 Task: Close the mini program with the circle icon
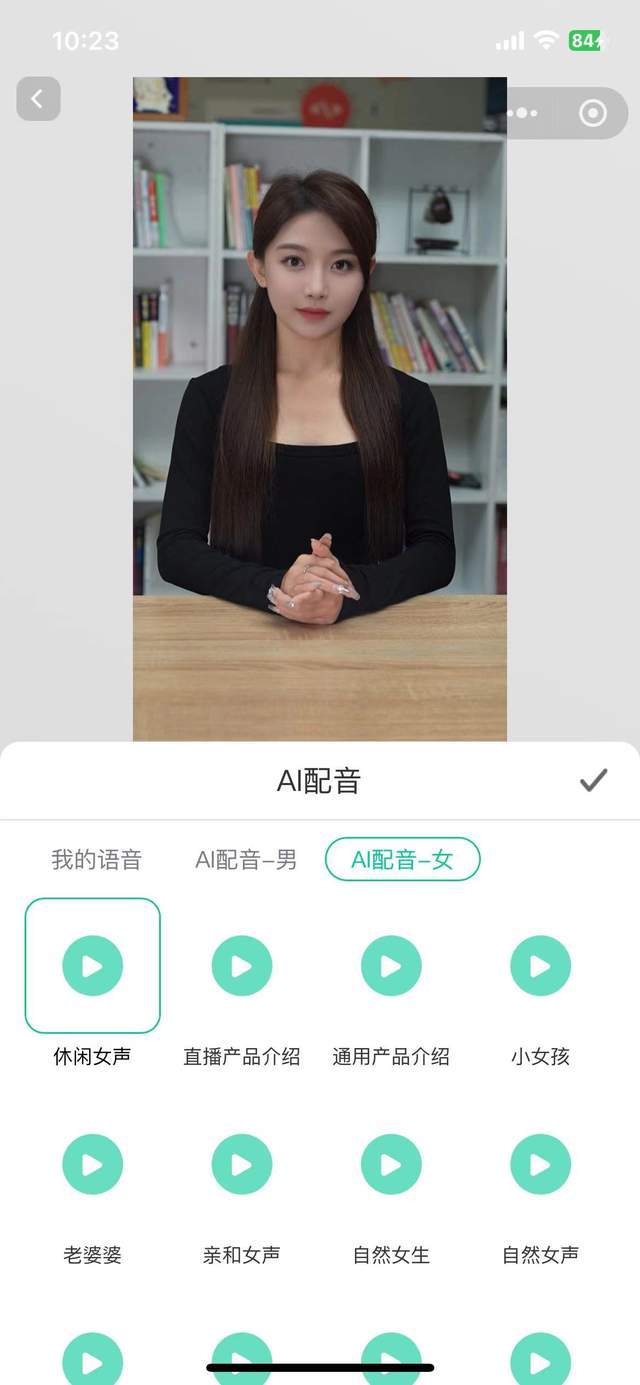593,113
